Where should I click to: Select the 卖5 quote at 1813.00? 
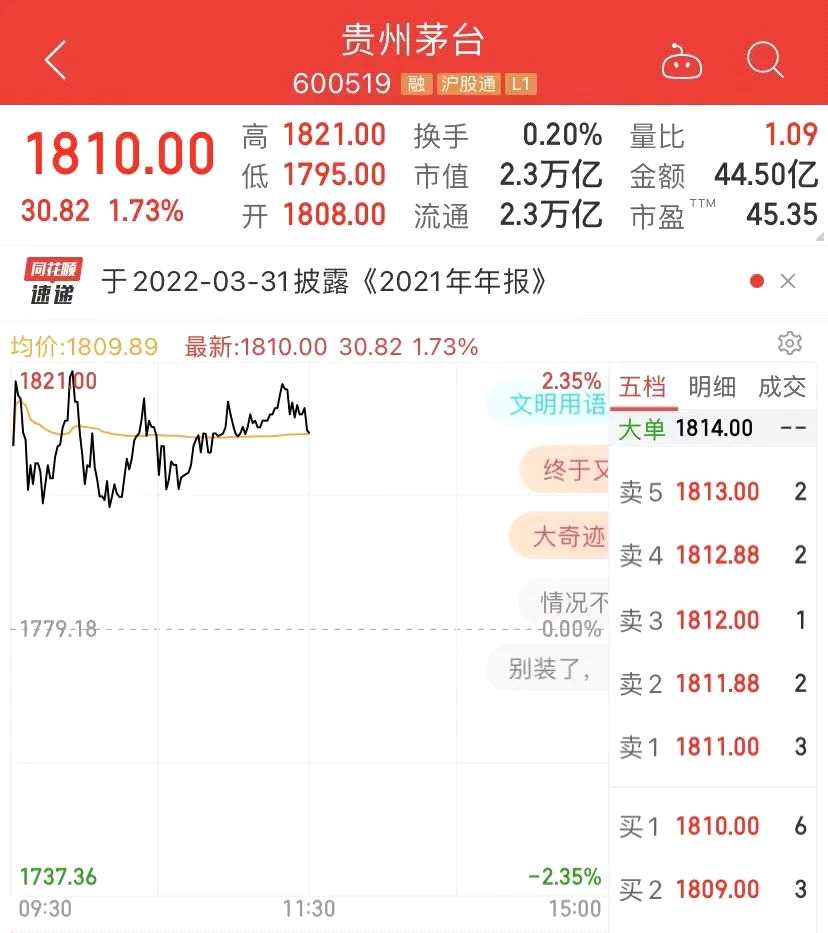[713, 492]
